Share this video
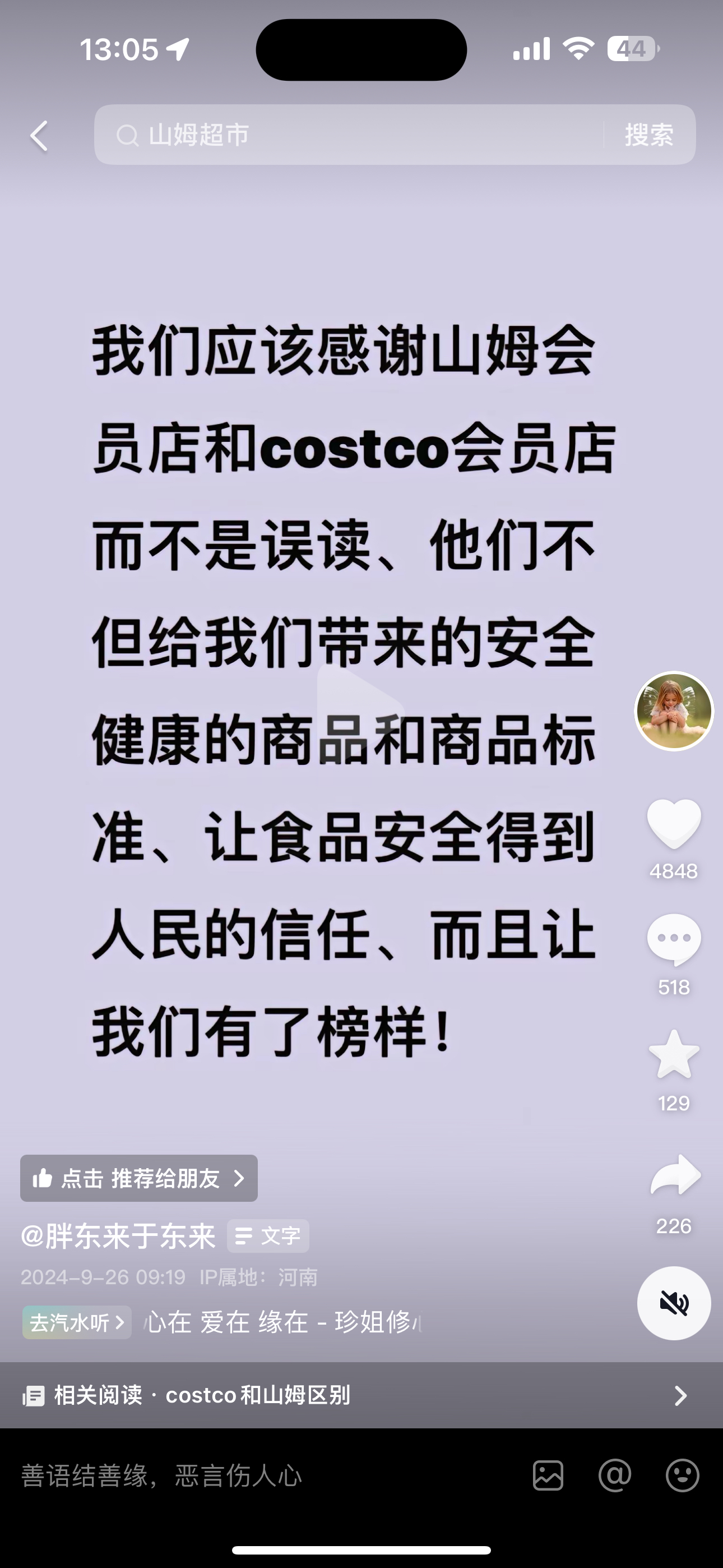 click(674, 1175)
